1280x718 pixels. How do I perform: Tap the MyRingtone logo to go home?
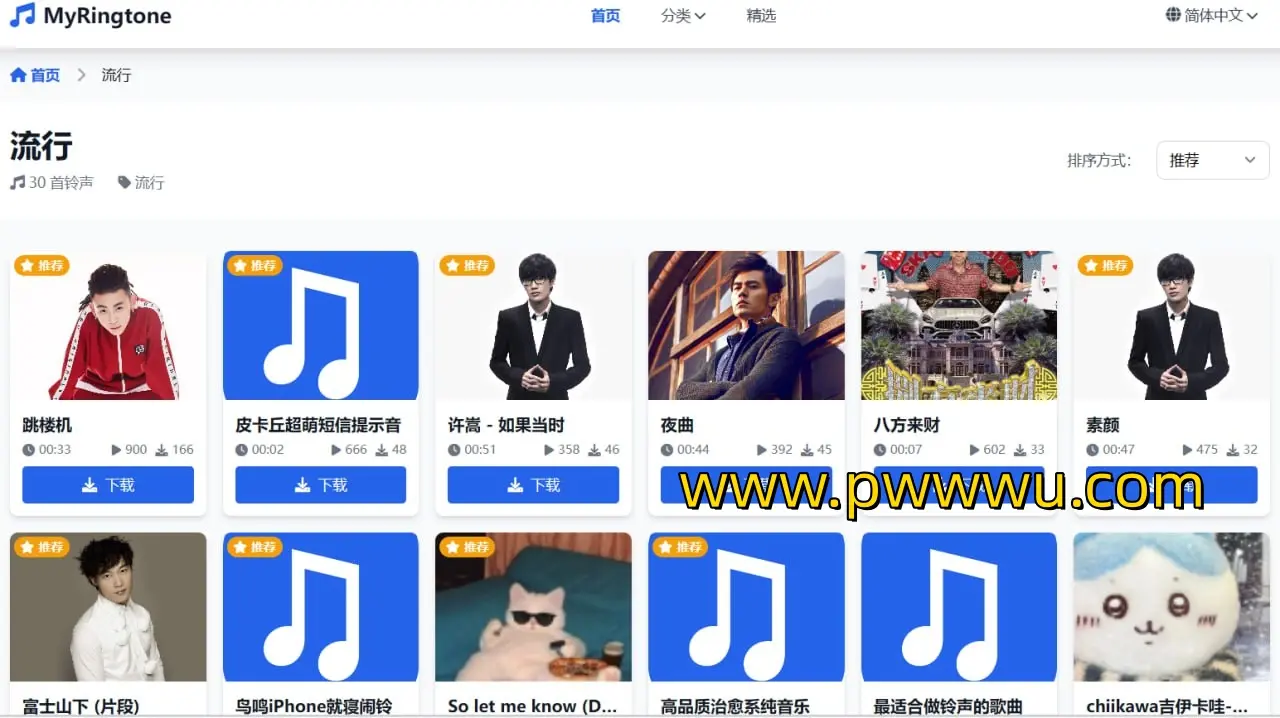tap(90, 16)
